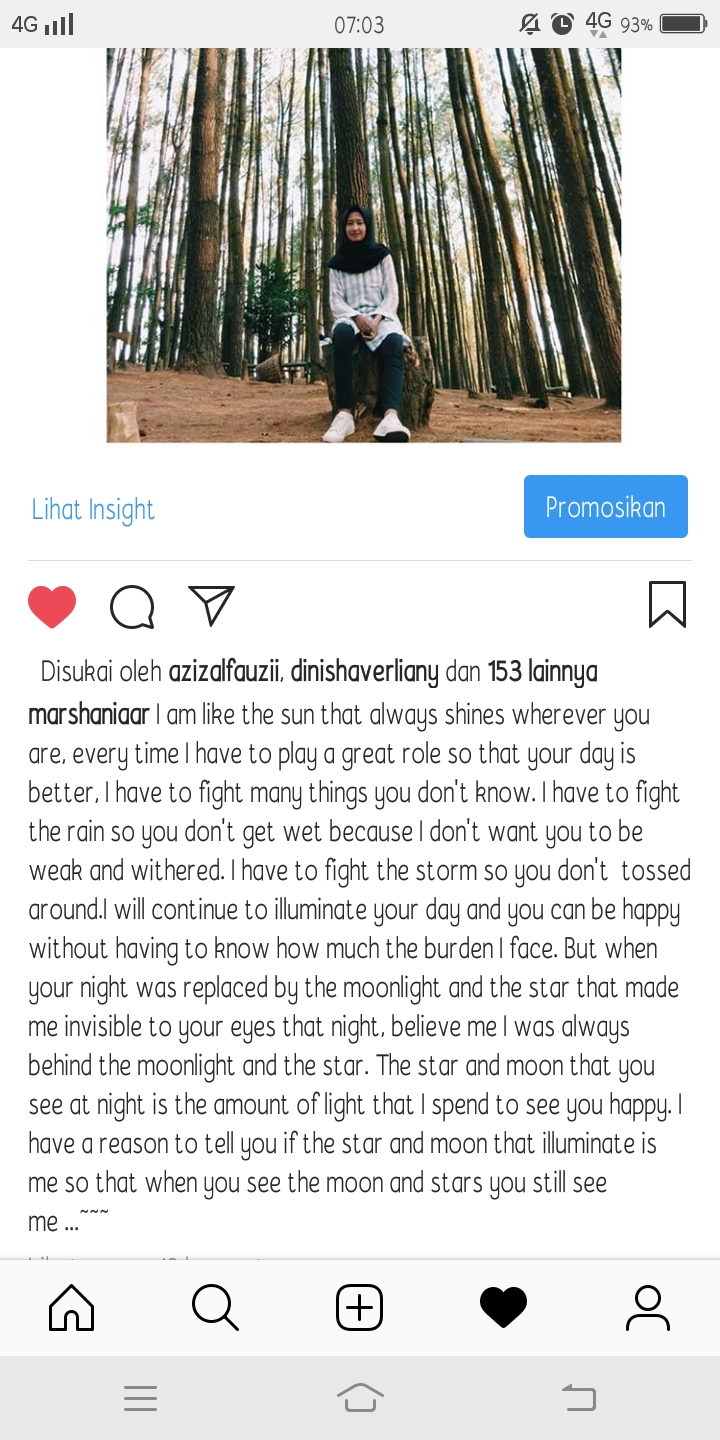View the 153 lainnya likes list
Viewport: 720px width, 1440px height.
tap(542, 671)
